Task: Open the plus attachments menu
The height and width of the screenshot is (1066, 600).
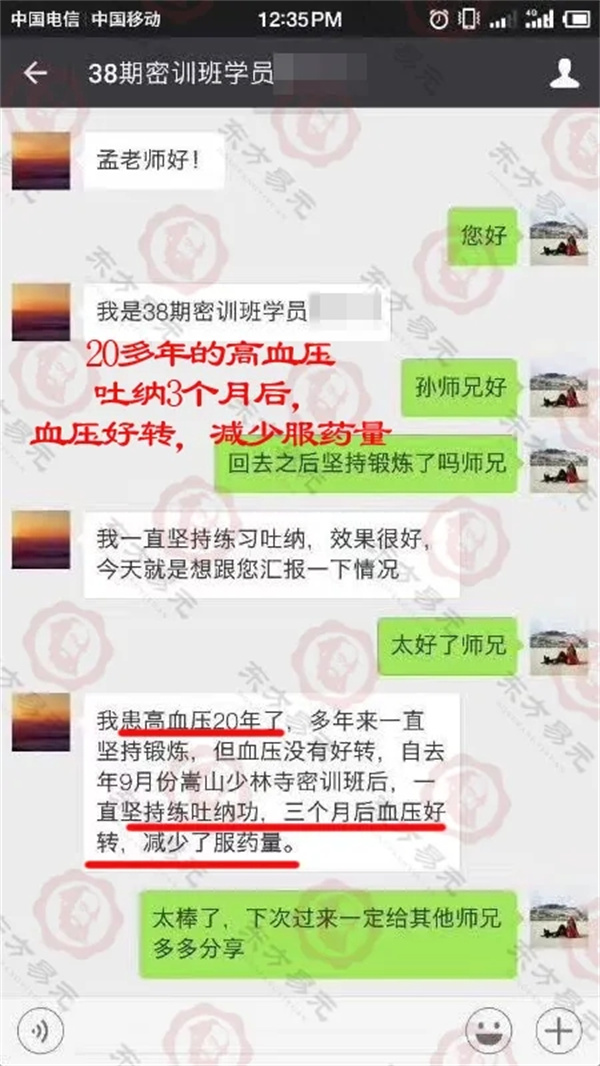Action: pyautogui.click(x=559, y=1028)
